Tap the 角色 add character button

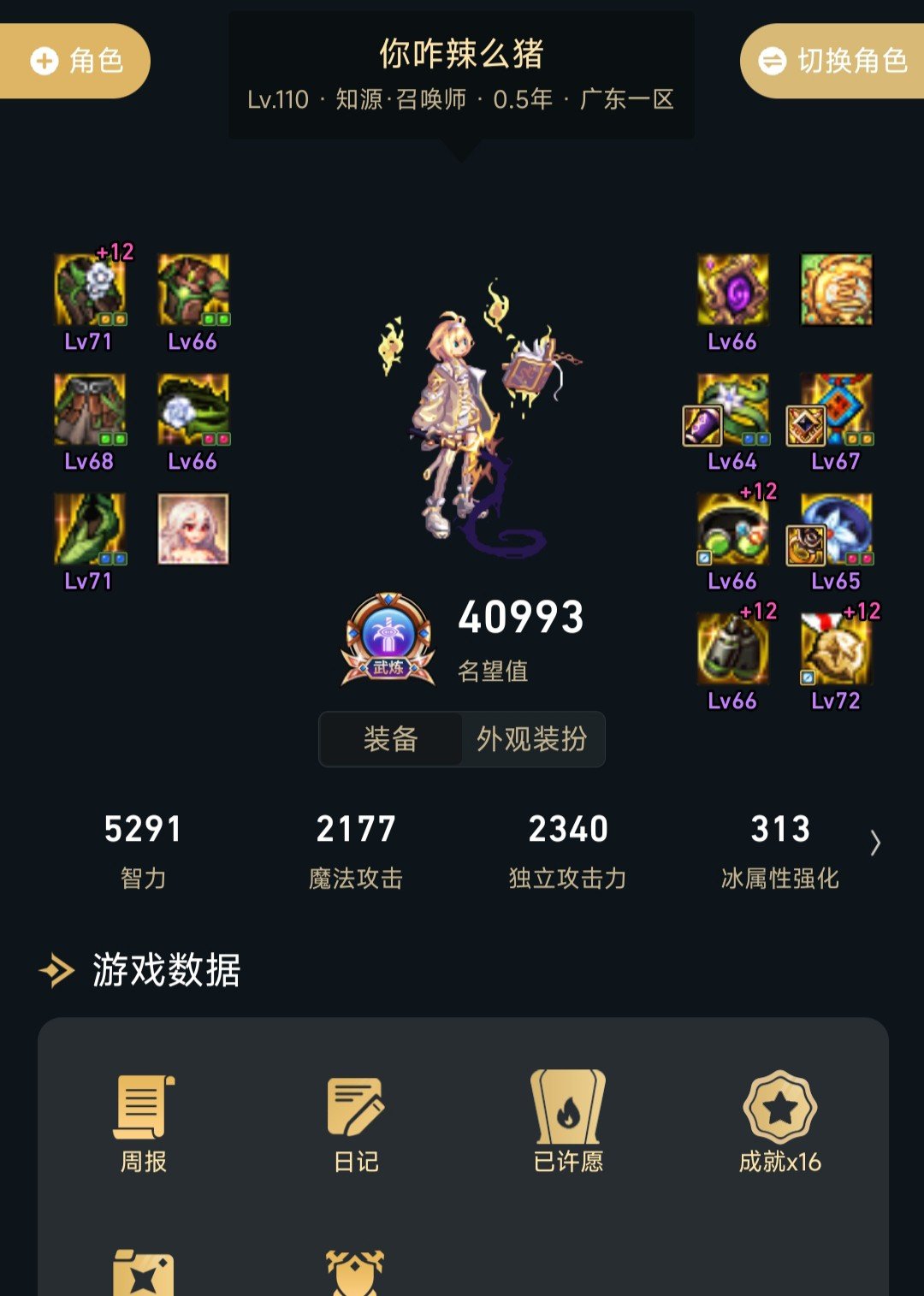coord(75,61)
